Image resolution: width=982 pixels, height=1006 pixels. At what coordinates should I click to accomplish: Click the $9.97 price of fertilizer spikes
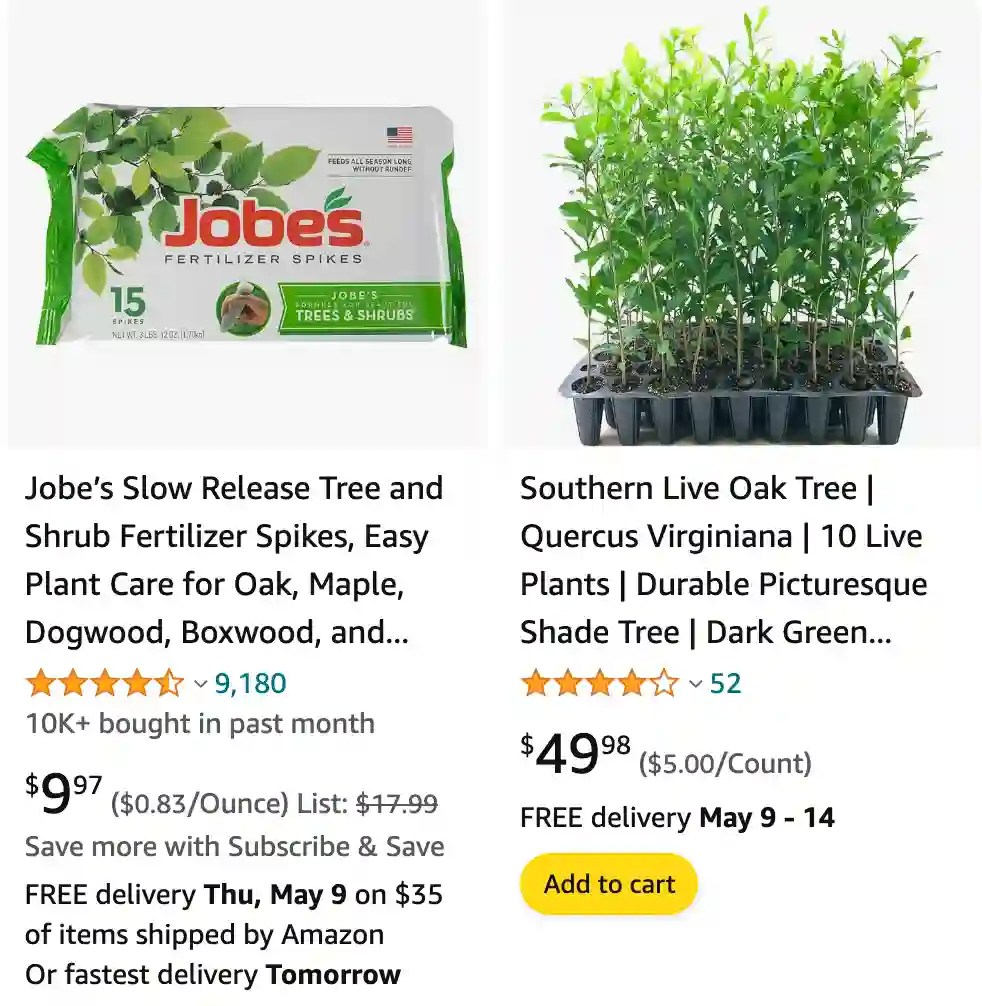coord(61,795)
